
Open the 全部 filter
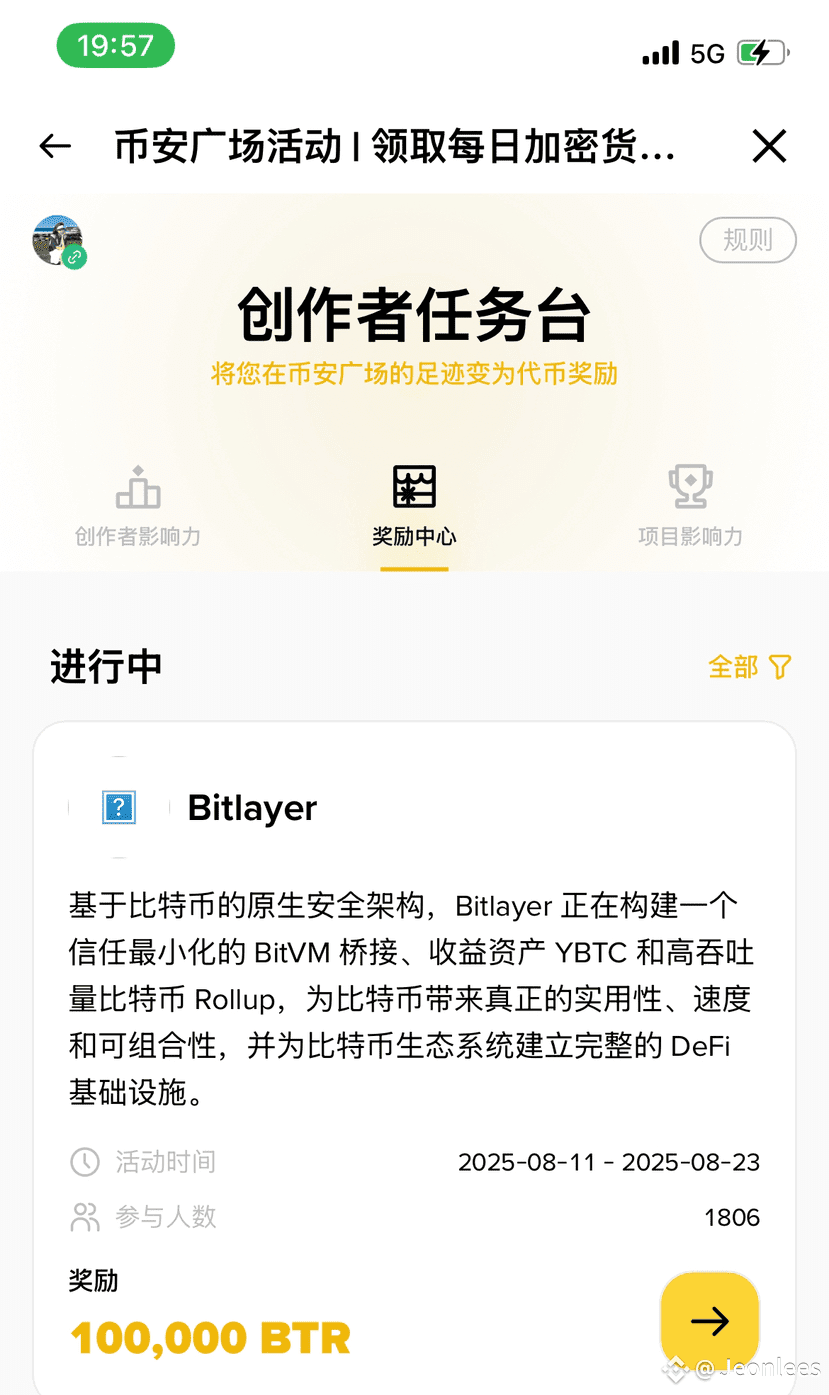[x=750, y=667]
